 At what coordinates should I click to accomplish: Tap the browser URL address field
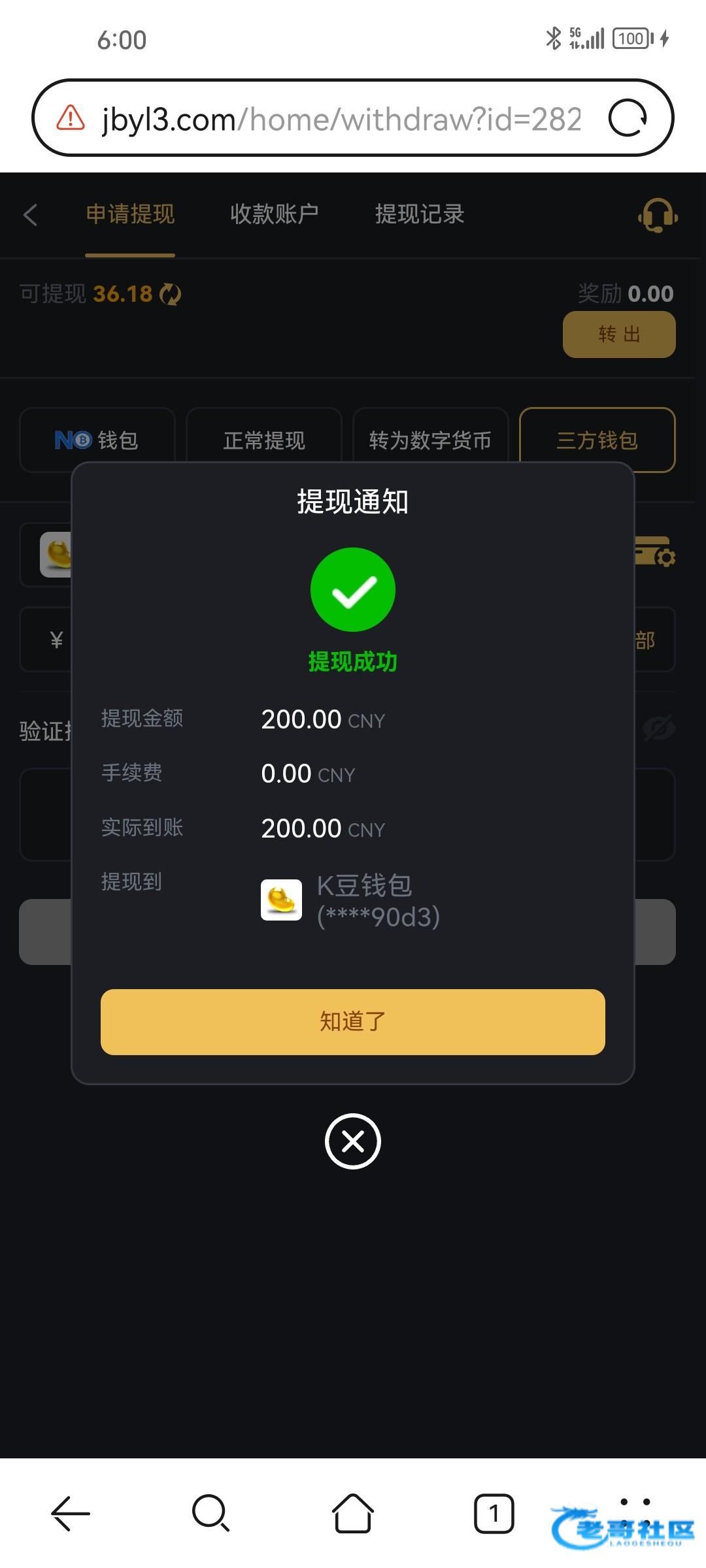point(341,119)
